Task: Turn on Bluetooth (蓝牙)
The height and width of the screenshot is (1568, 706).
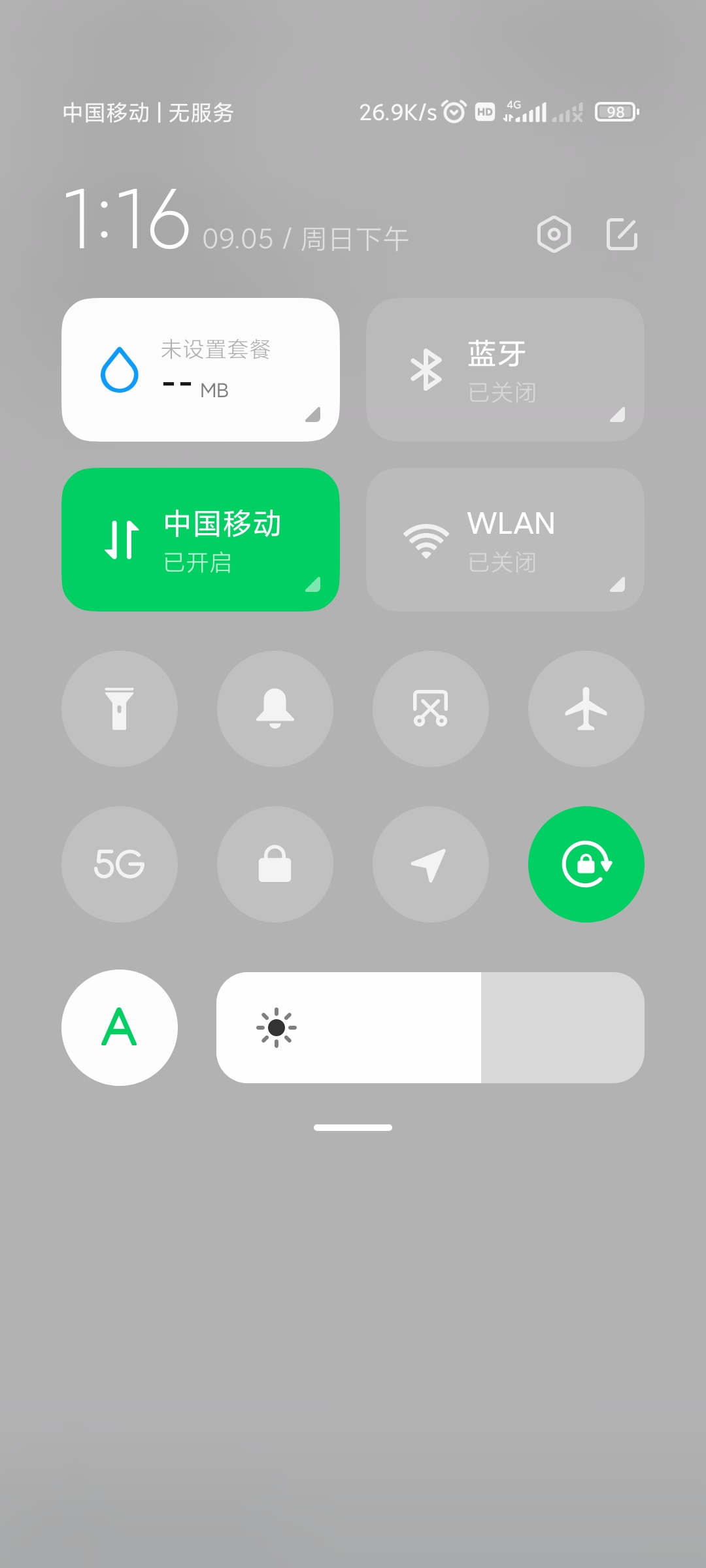Action: (x=505, y=370)
